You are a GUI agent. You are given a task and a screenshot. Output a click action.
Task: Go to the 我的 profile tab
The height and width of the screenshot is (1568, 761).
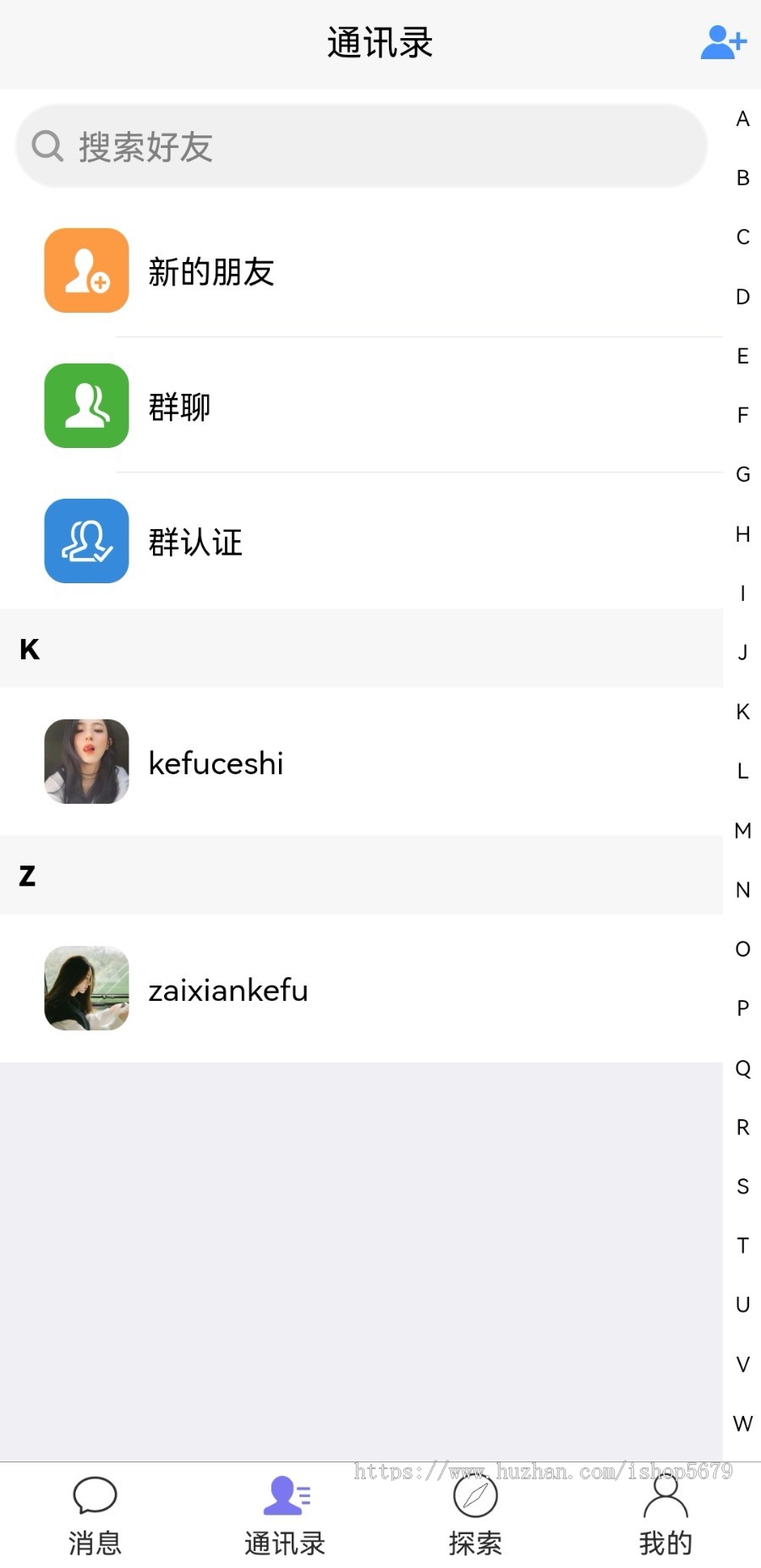coord(665,1516)
